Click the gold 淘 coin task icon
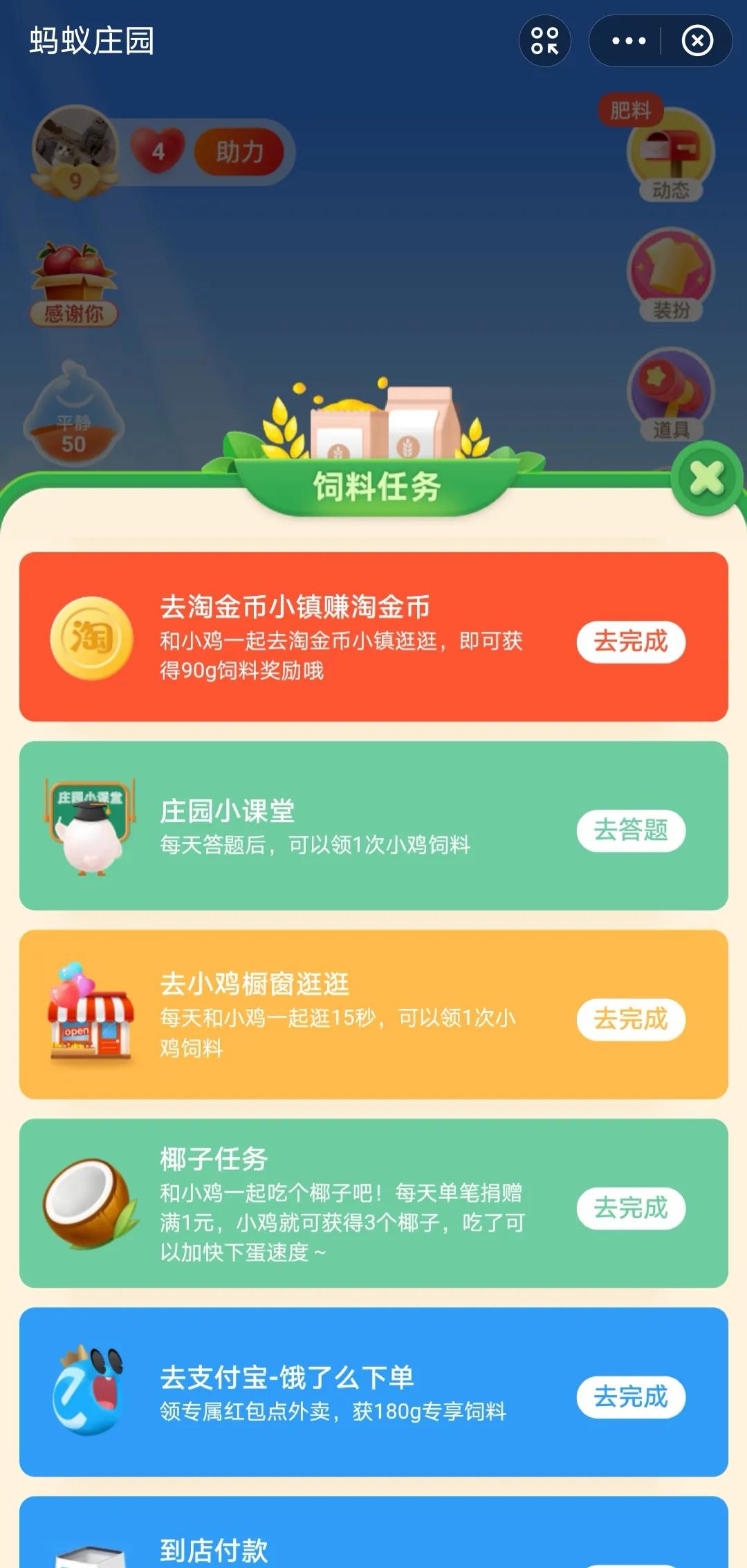747x1568 pixels. [x=93, y=644]
